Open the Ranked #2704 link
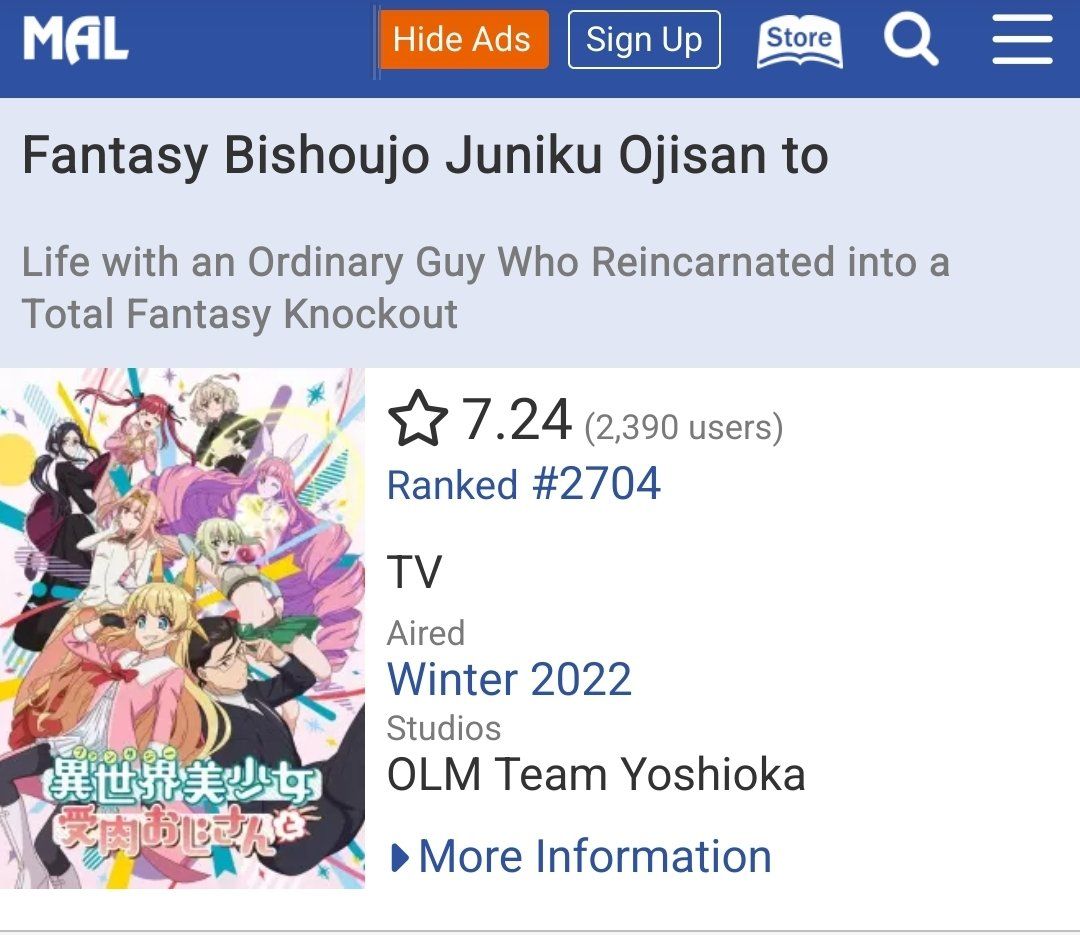This screenshot has width=1080, height=935. click(524, 485)
